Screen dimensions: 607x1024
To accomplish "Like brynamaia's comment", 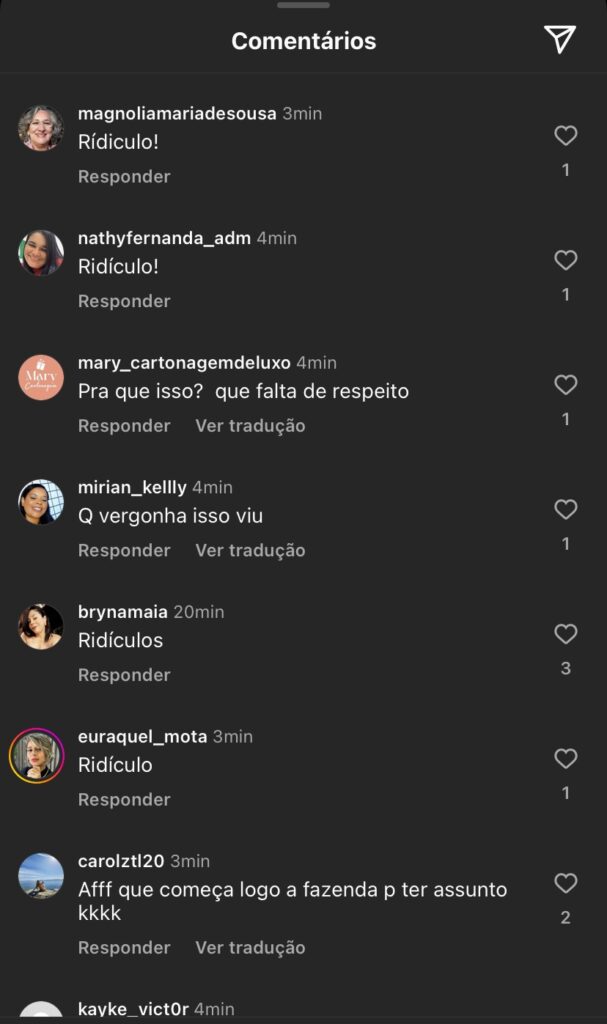I will (566, 634).
